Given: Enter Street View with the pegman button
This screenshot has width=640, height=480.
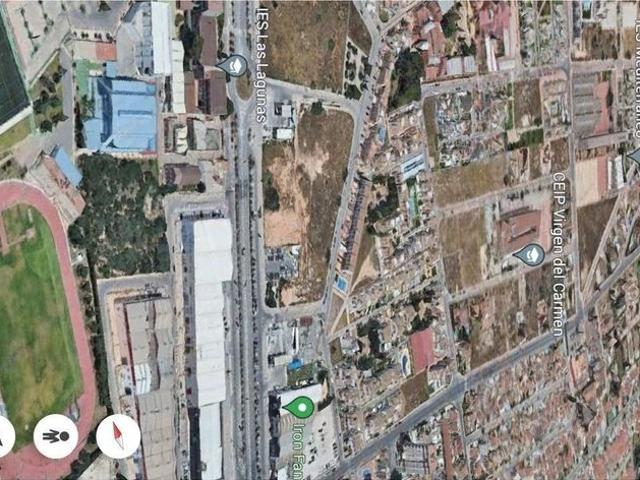Looking at the screenshot, I should click(x=56, y=436).
